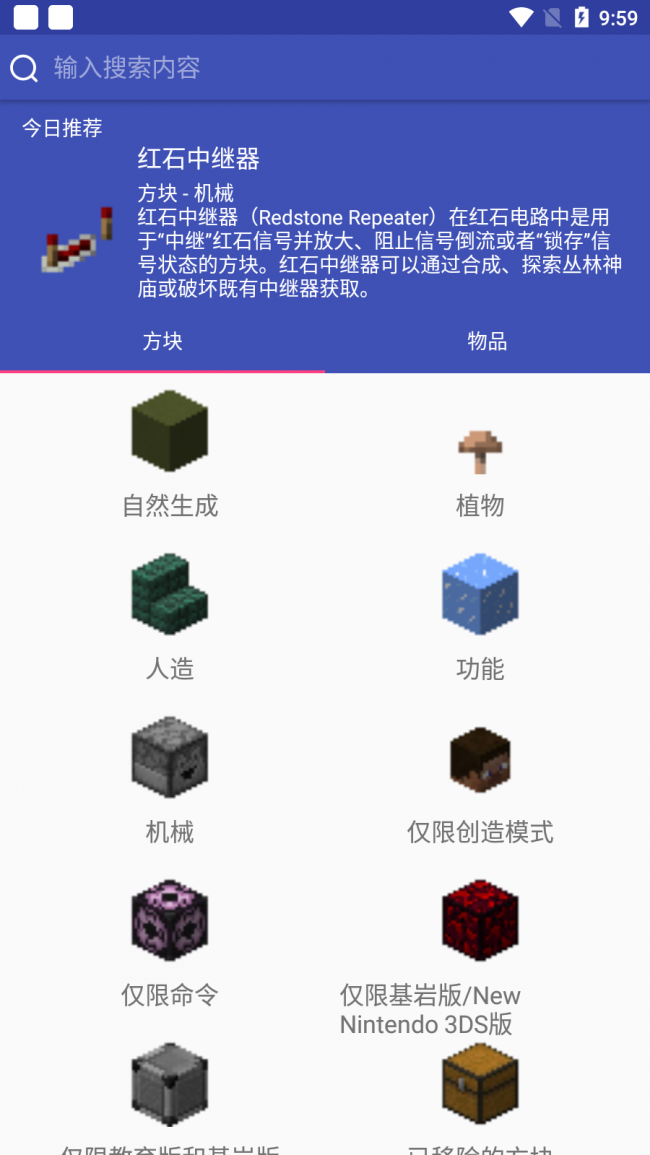Open the 植物 category
Screen dimensions: 650x1155
(480, 470)
